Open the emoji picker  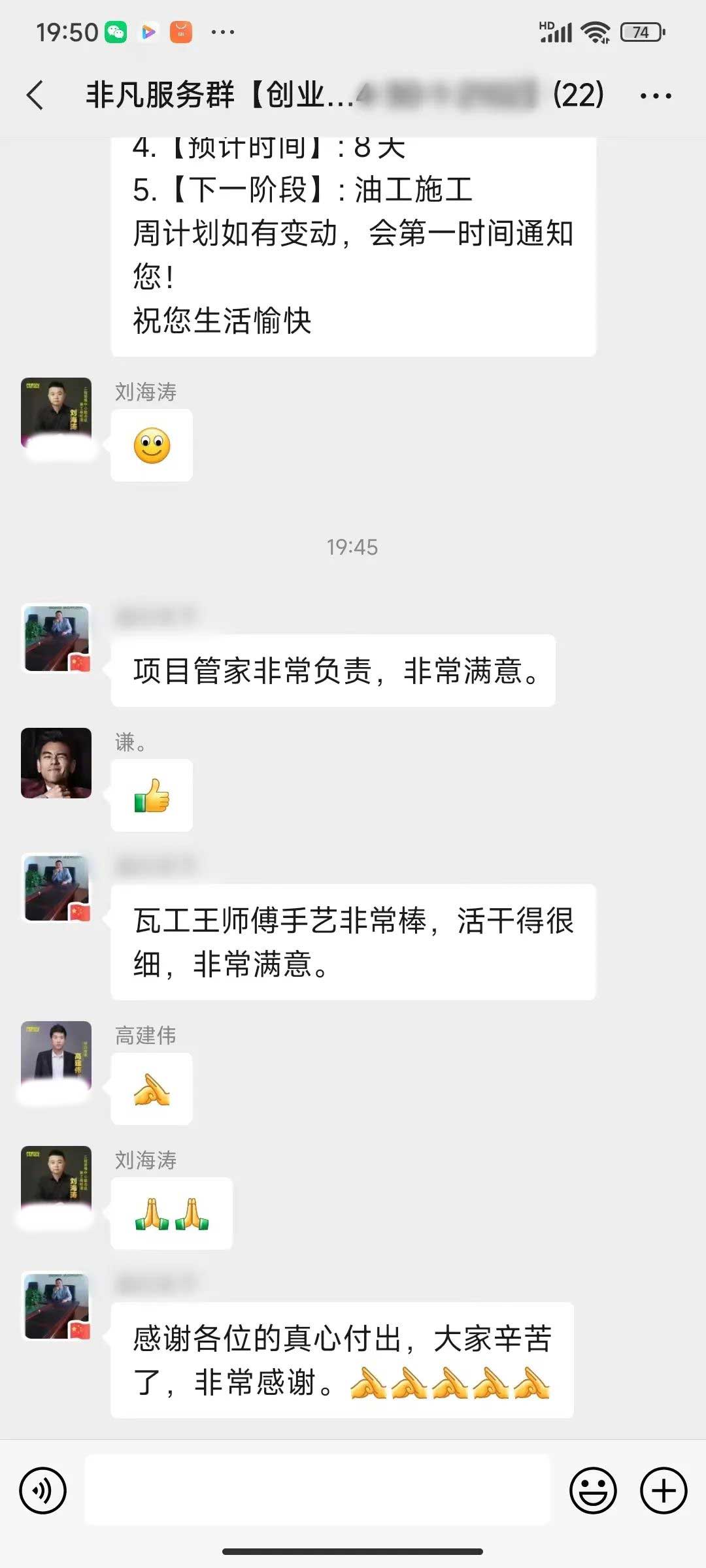tap(593, 1490)
